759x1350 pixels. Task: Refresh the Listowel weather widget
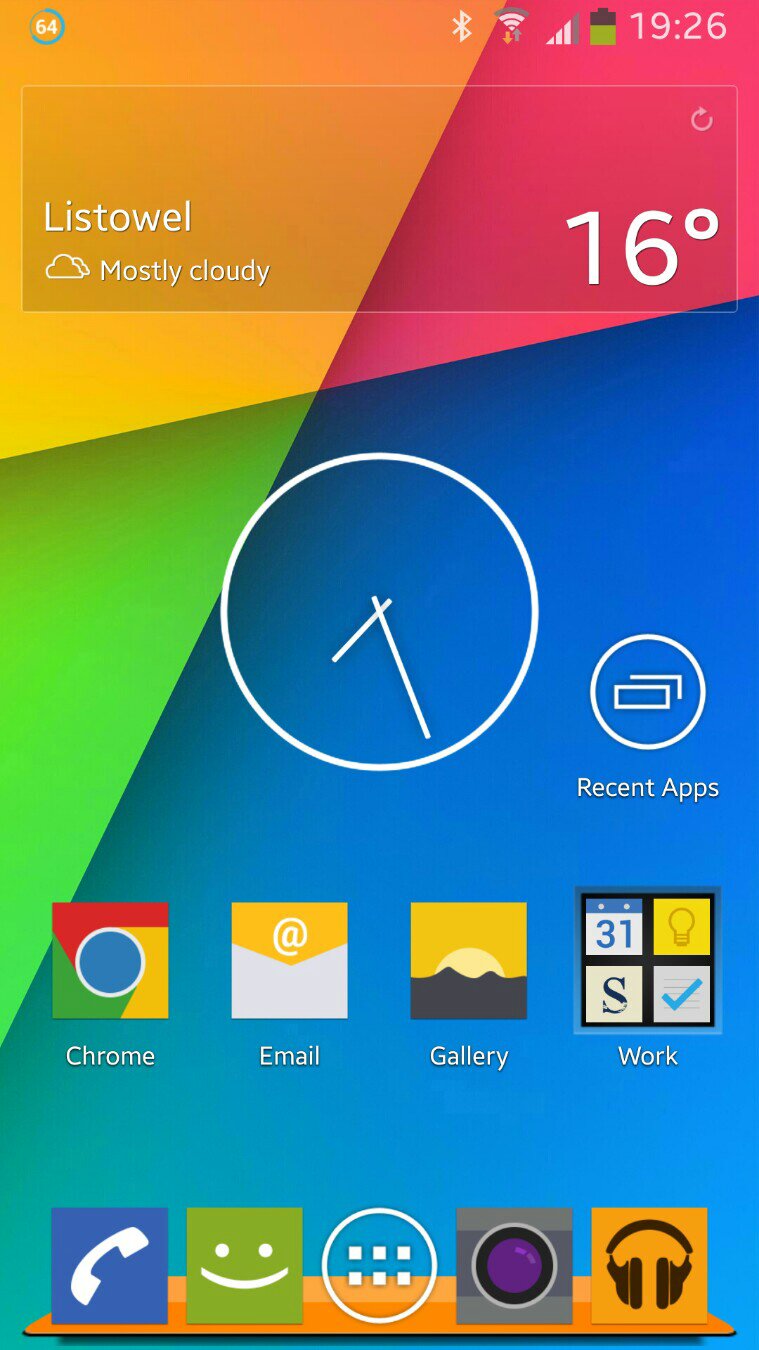coord(702,120)
